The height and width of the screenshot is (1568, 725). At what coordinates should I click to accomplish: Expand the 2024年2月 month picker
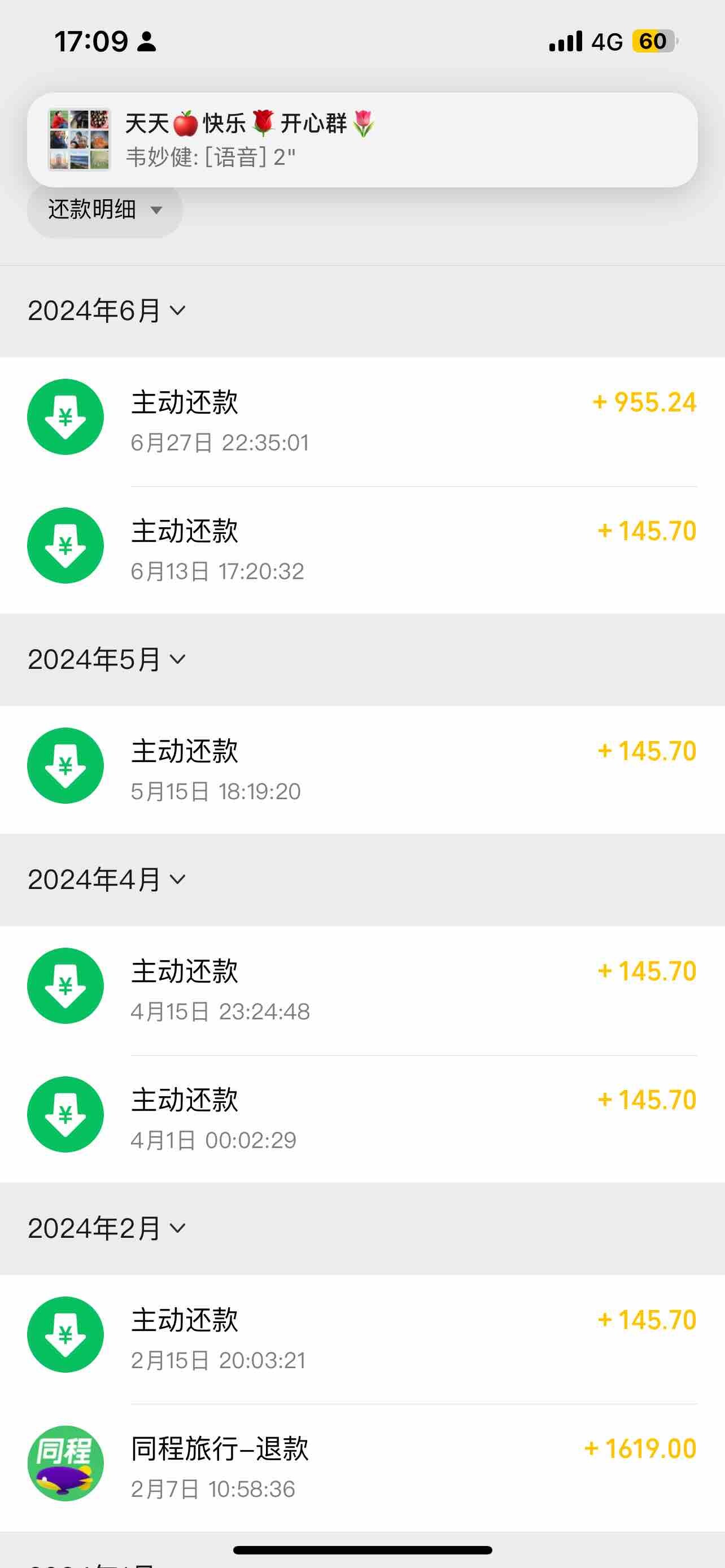click(107, 1229)
